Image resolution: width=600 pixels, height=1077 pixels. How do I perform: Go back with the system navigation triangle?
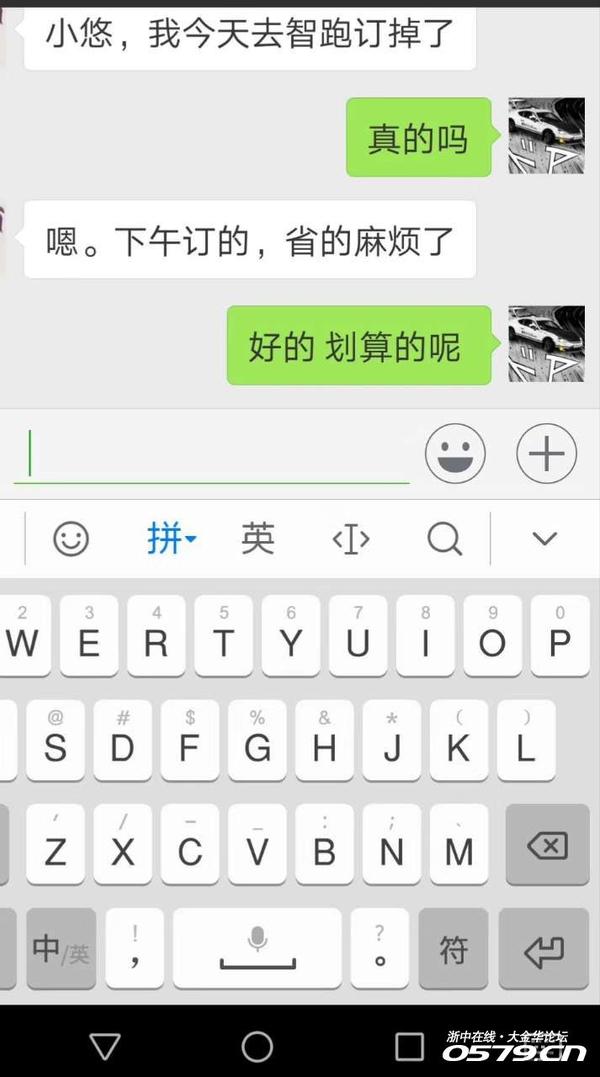pyautogui.click(x=104, y=1046)
